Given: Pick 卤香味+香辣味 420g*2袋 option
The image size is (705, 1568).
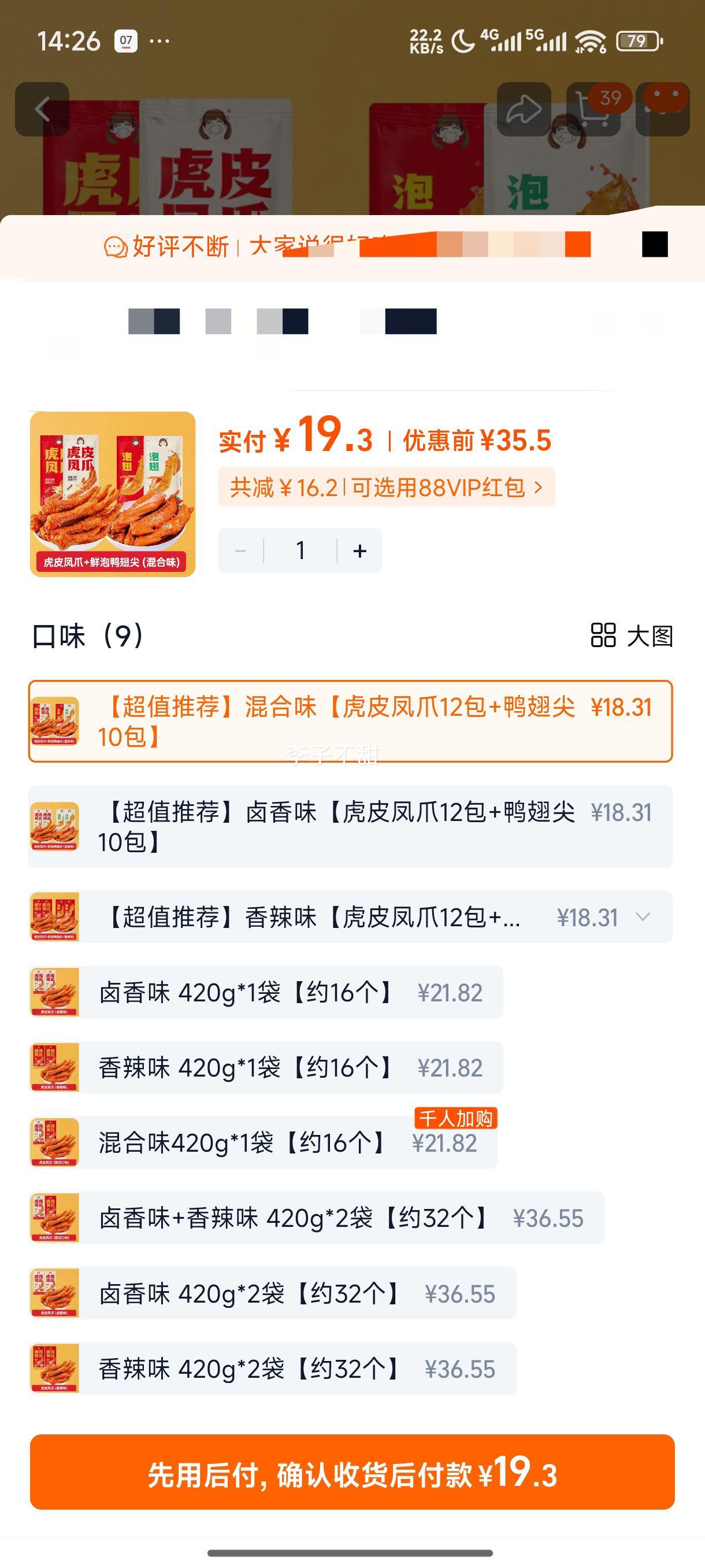Looking at the screenshot, I should [317, 1218].
